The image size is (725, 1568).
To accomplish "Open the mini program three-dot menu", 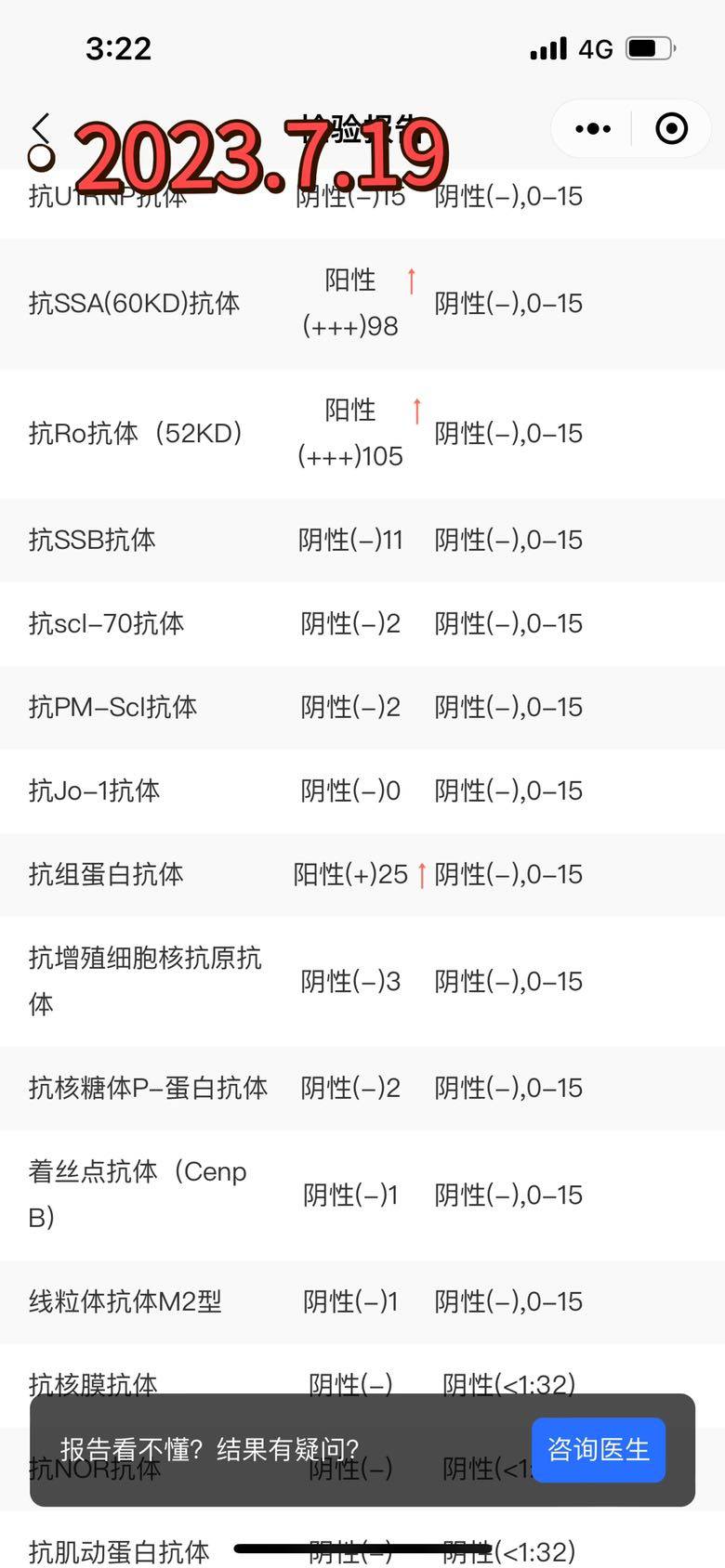I will pos(593,128).
